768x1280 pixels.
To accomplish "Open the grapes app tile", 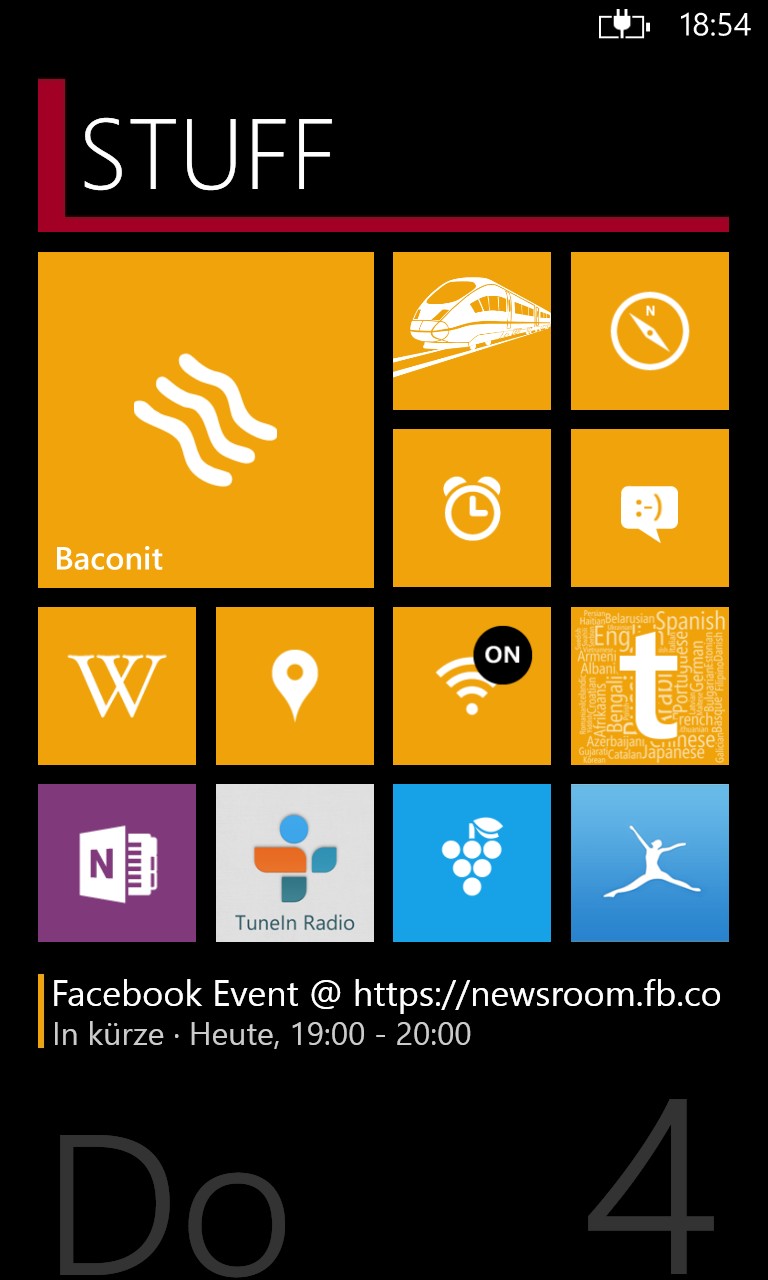I will [472, 863].
